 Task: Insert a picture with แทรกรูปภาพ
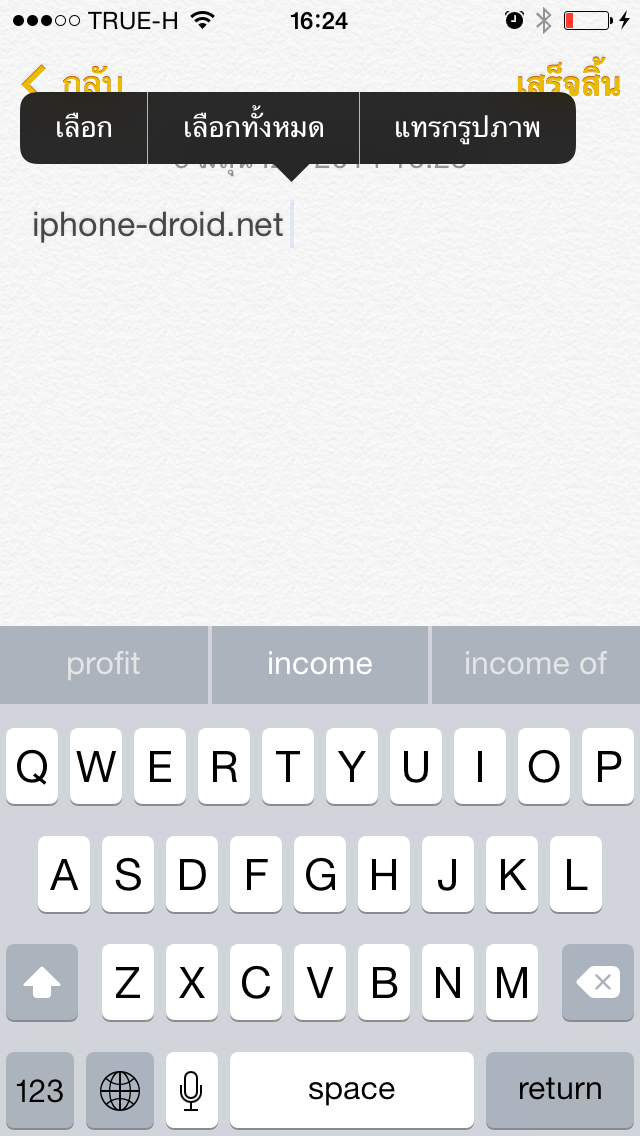(467, 128)
